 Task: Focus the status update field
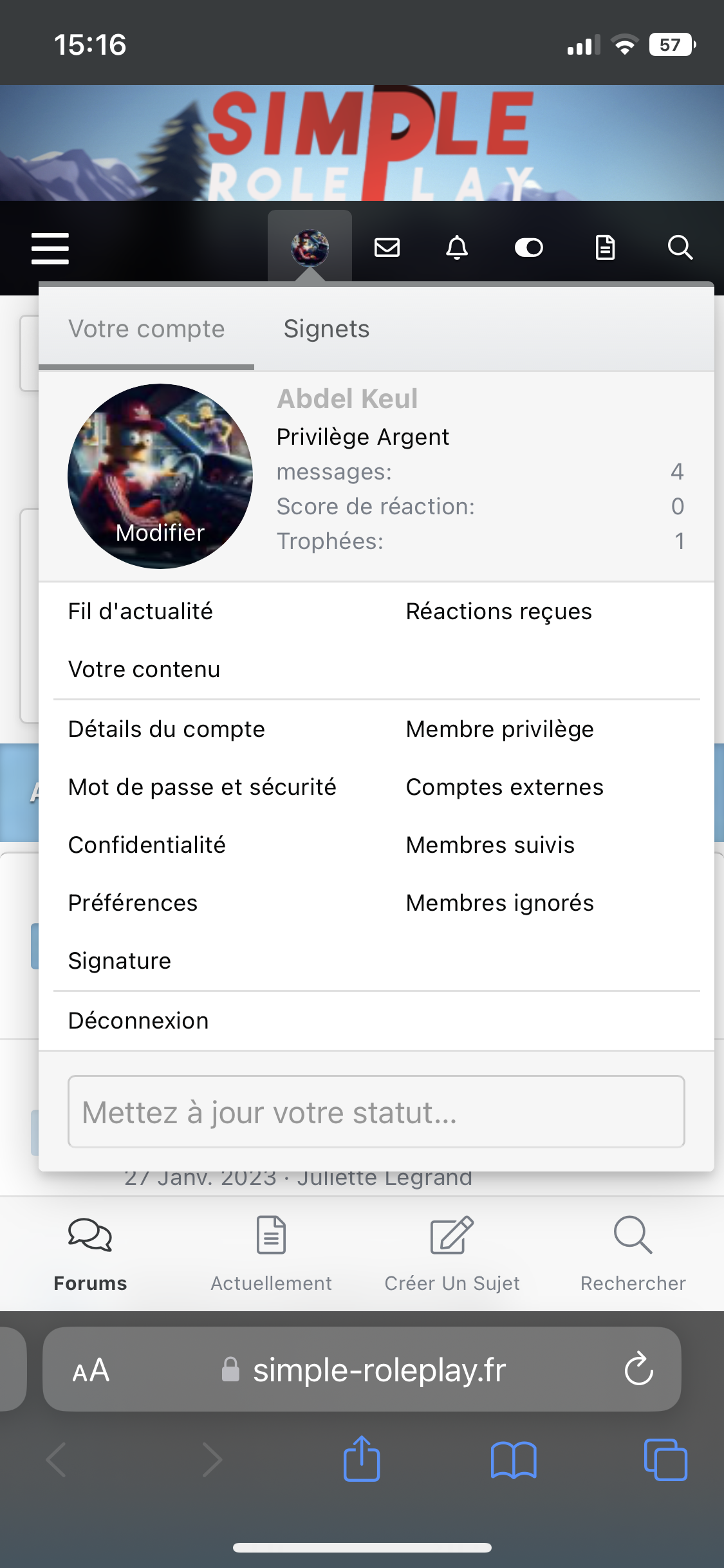376,1112
